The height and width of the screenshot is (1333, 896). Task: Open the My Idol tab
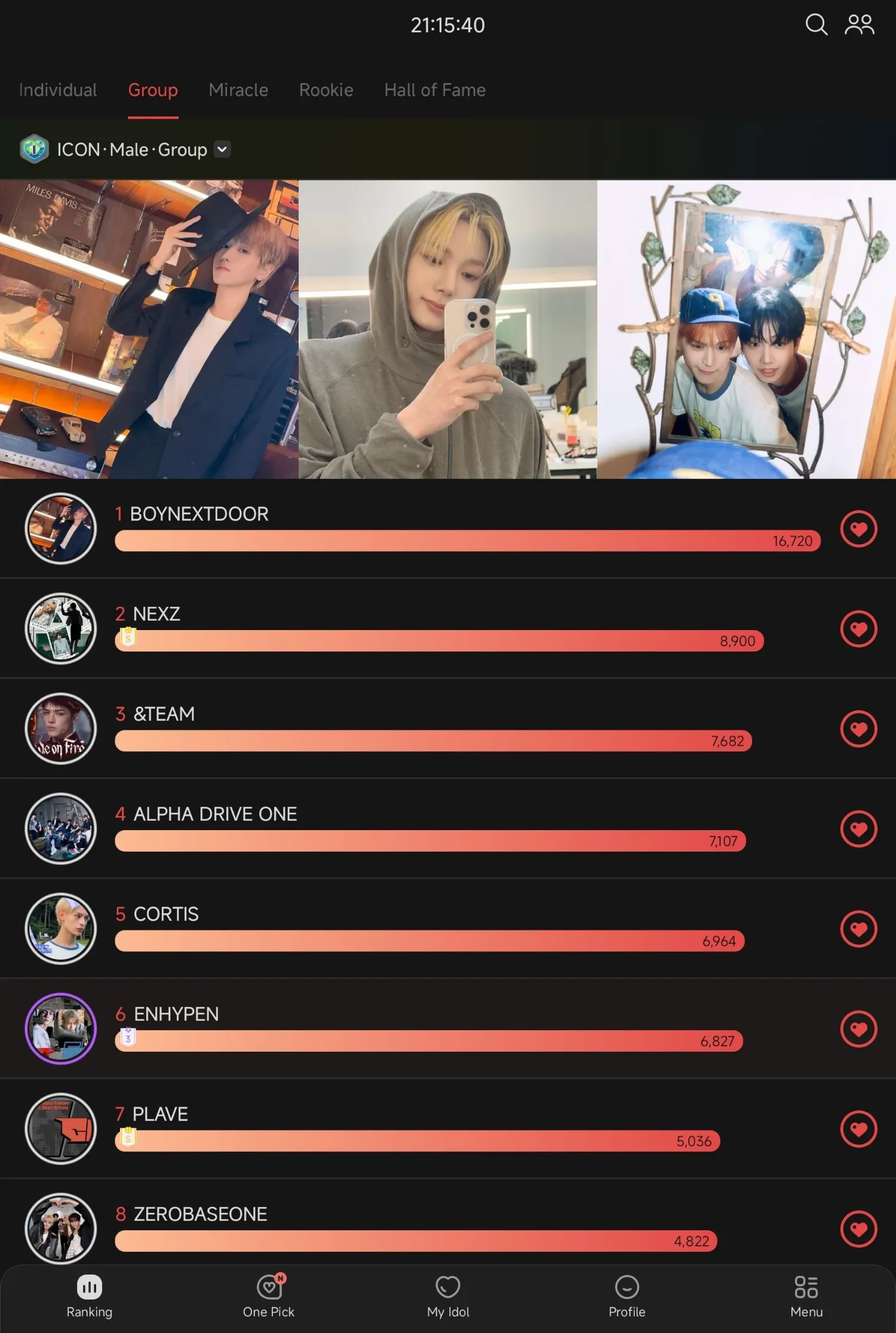tap(448, 1296)
